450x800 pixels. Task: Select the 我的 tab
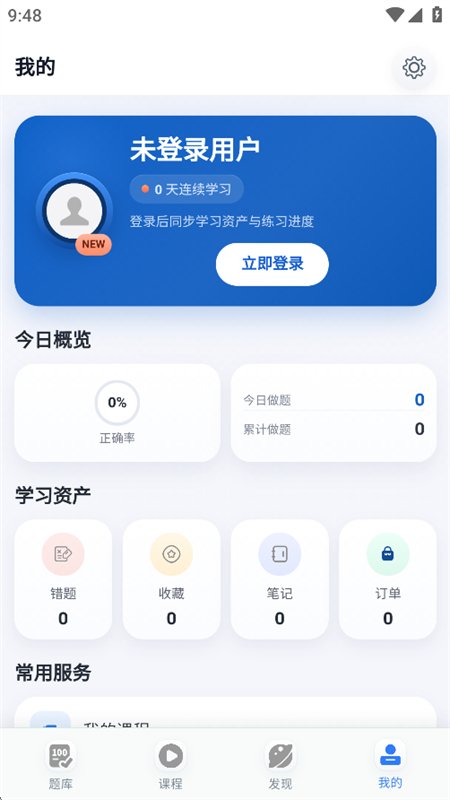[x=390, y=766]
